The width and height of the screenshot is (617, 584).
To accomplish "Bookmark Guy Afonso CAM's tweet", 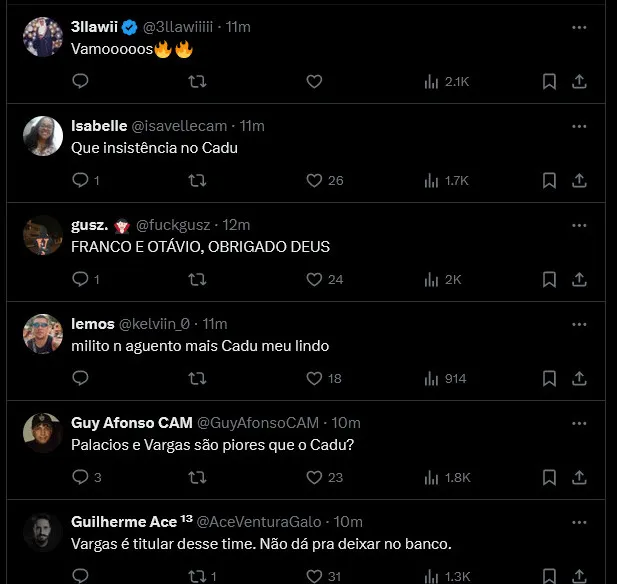I will coord(549,477).
